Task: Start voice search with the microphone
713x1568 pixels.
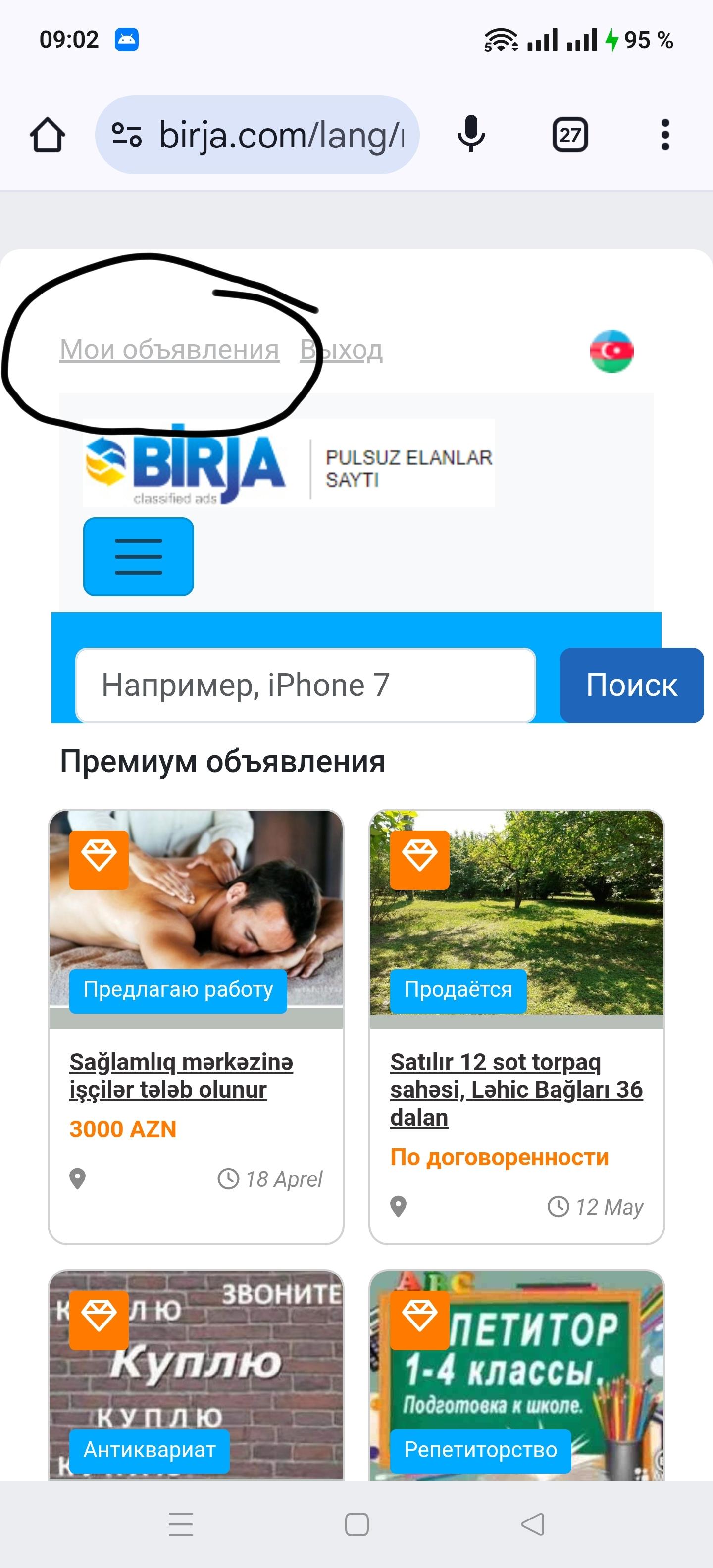Action: 471,135
